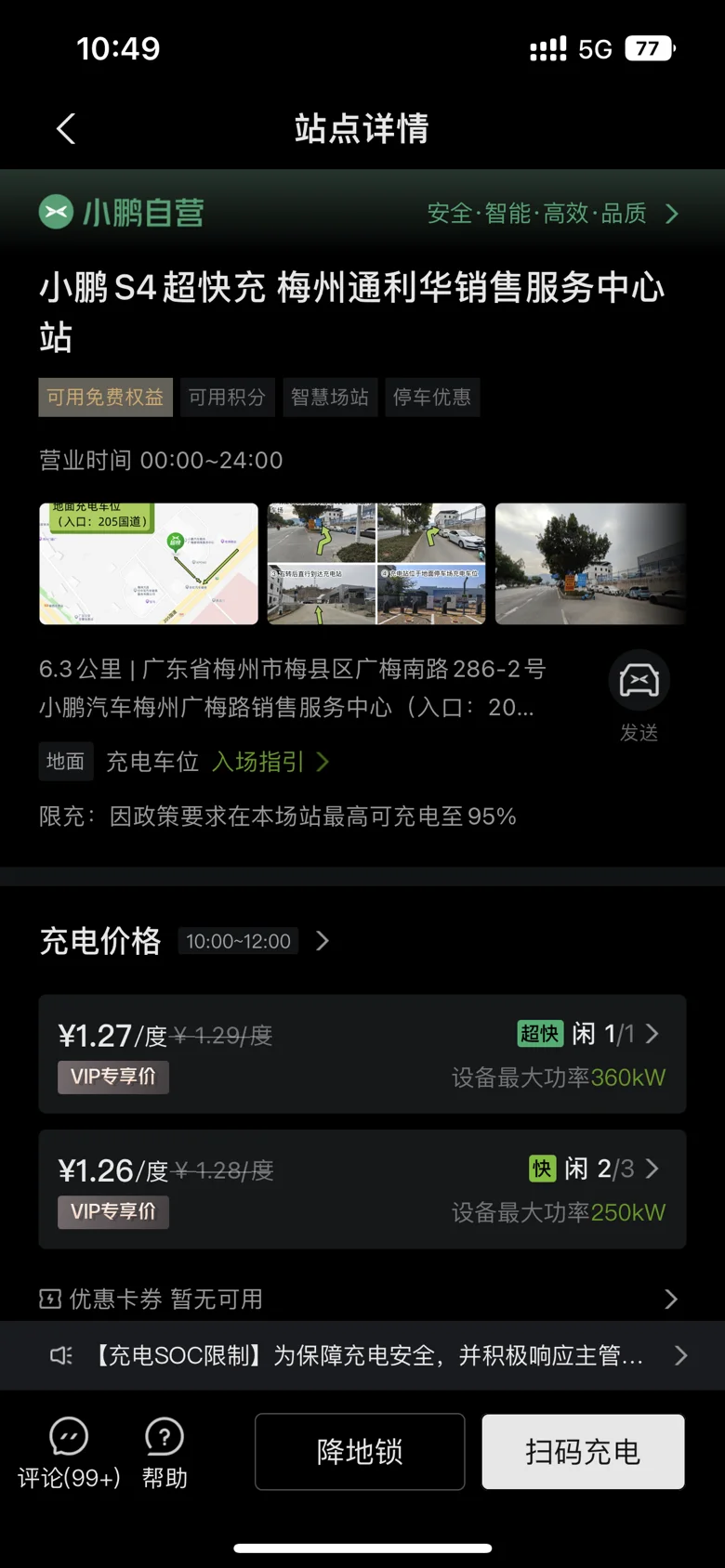The width and height of the screenshot is (725, 1568).
Task: Send station location to car via 发送
Action: point(639,695)
